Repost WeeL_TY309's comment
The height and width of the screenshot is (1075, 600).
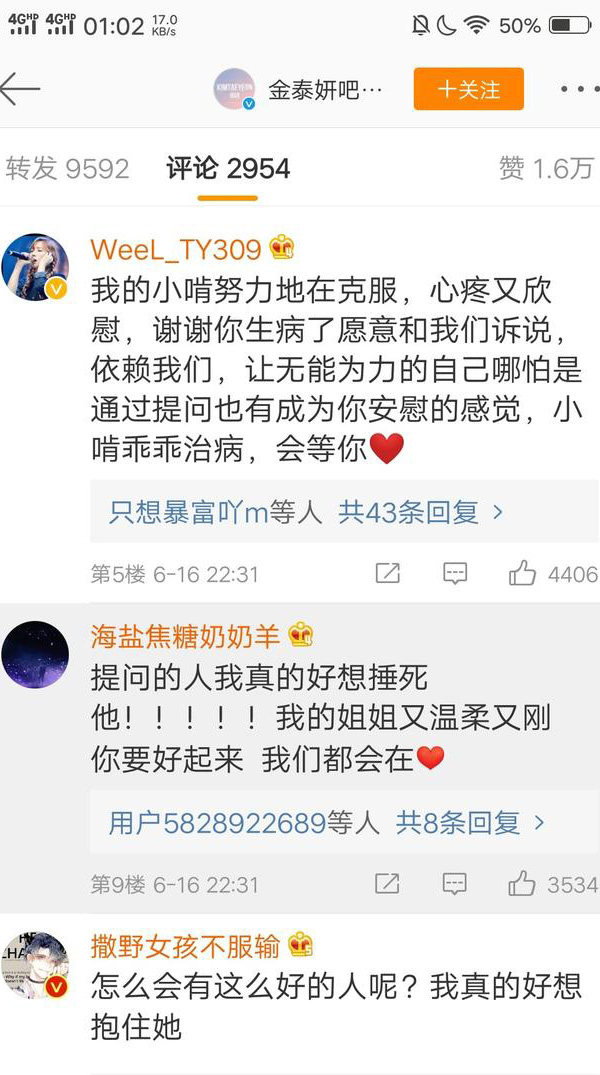pos(387,574)
